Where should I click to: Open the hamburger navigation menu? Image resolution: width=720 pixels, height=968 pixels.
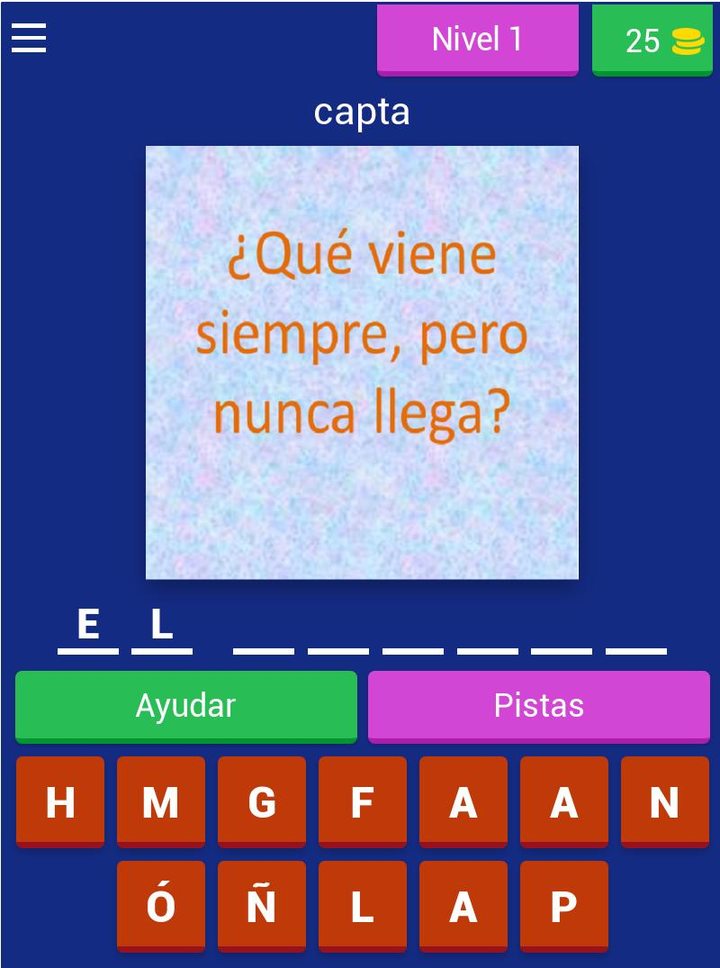29,38
